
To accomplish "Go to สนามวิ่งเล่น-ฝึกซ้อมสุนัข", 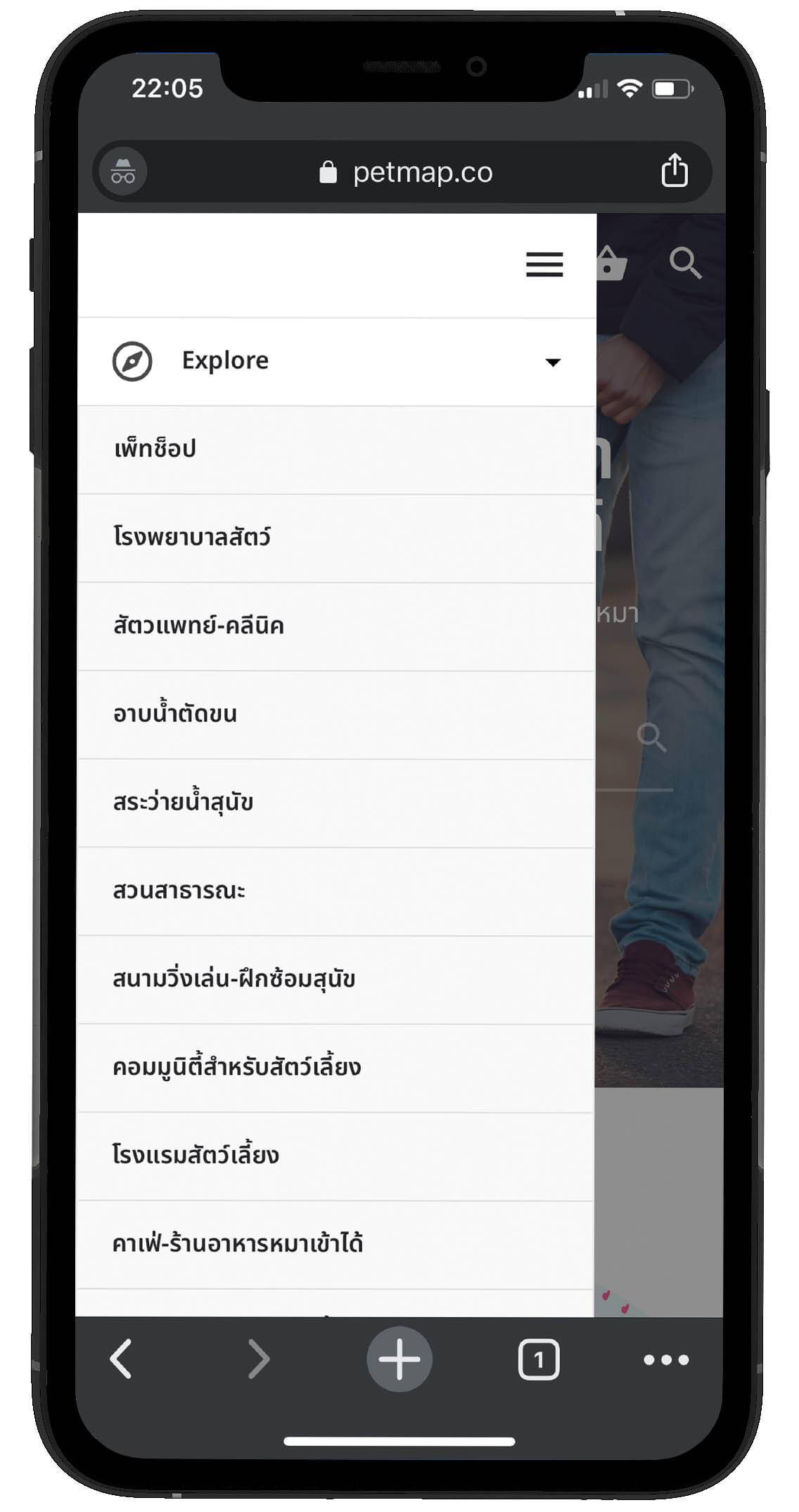I will [234, 979].
